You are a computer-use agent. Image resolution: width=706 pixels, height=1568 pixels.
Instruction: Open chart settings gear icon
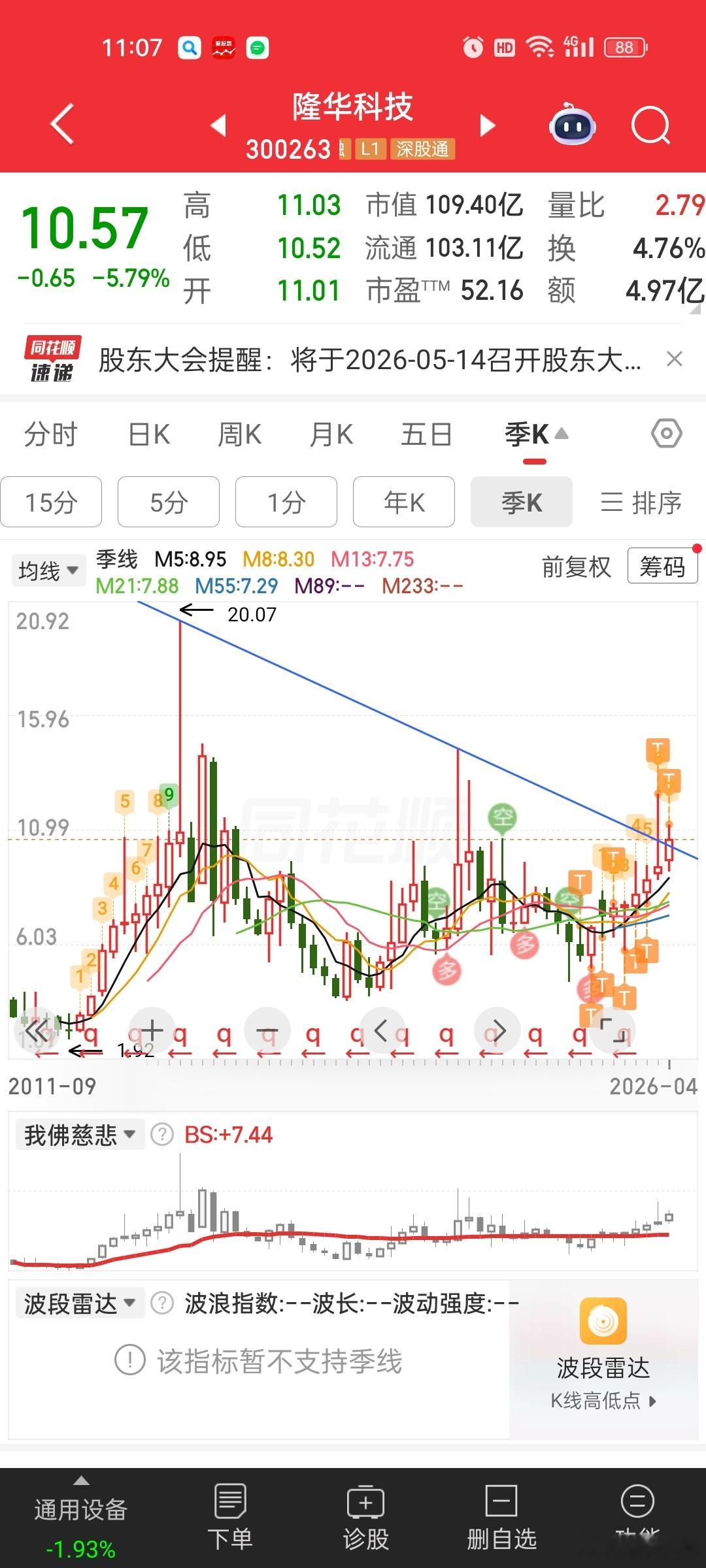pos(666,433)
